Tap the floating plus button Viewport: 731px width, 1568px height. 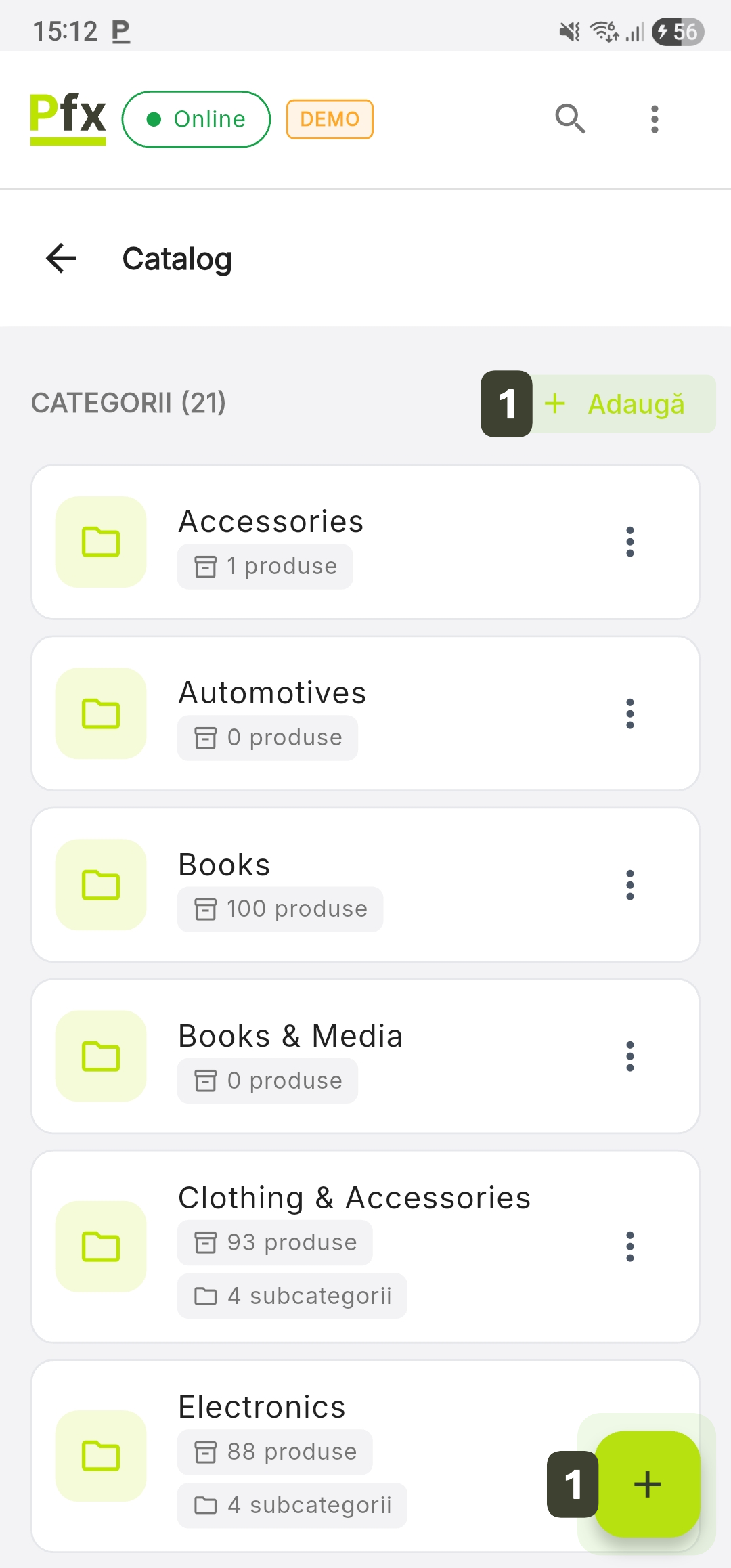[647, 1483]
